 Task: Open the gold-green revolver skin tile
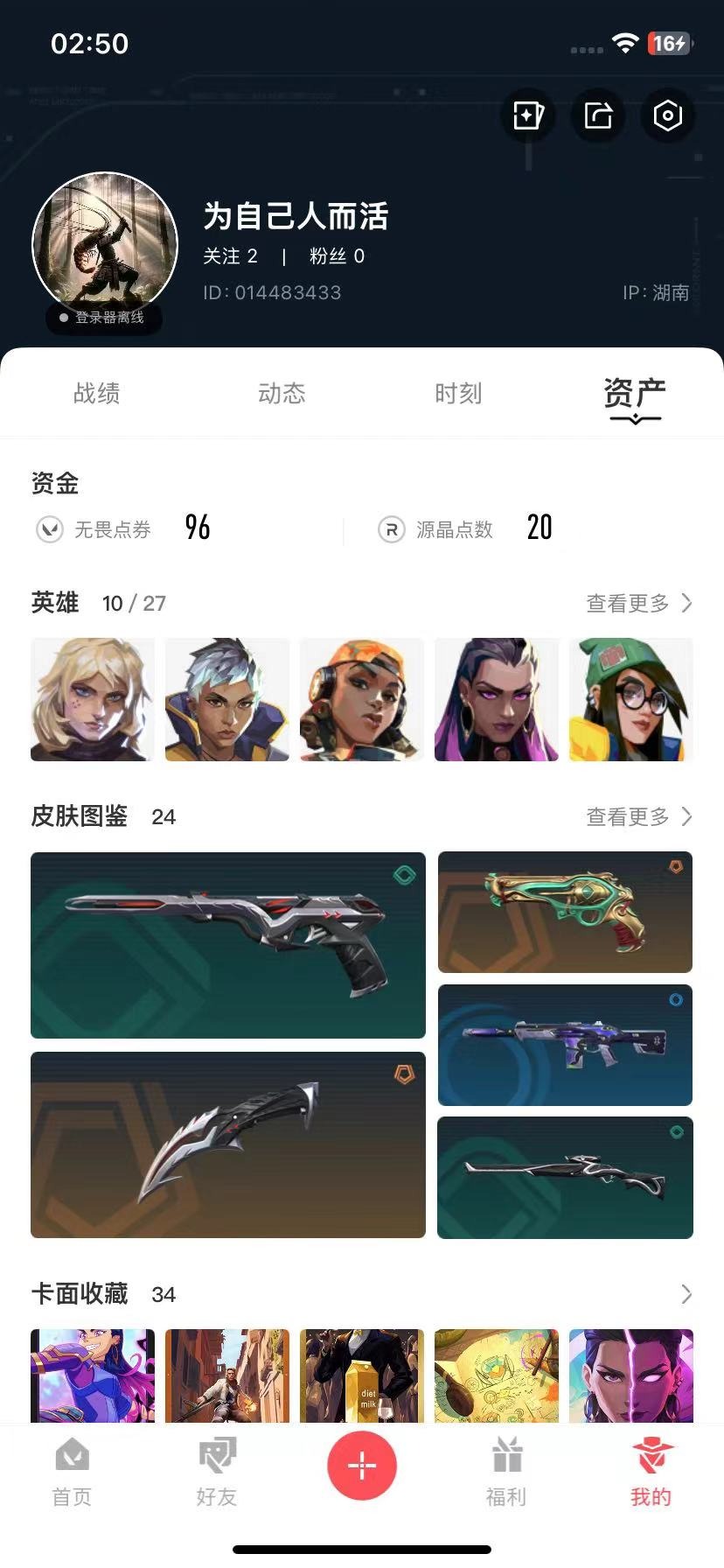(565, 912)
